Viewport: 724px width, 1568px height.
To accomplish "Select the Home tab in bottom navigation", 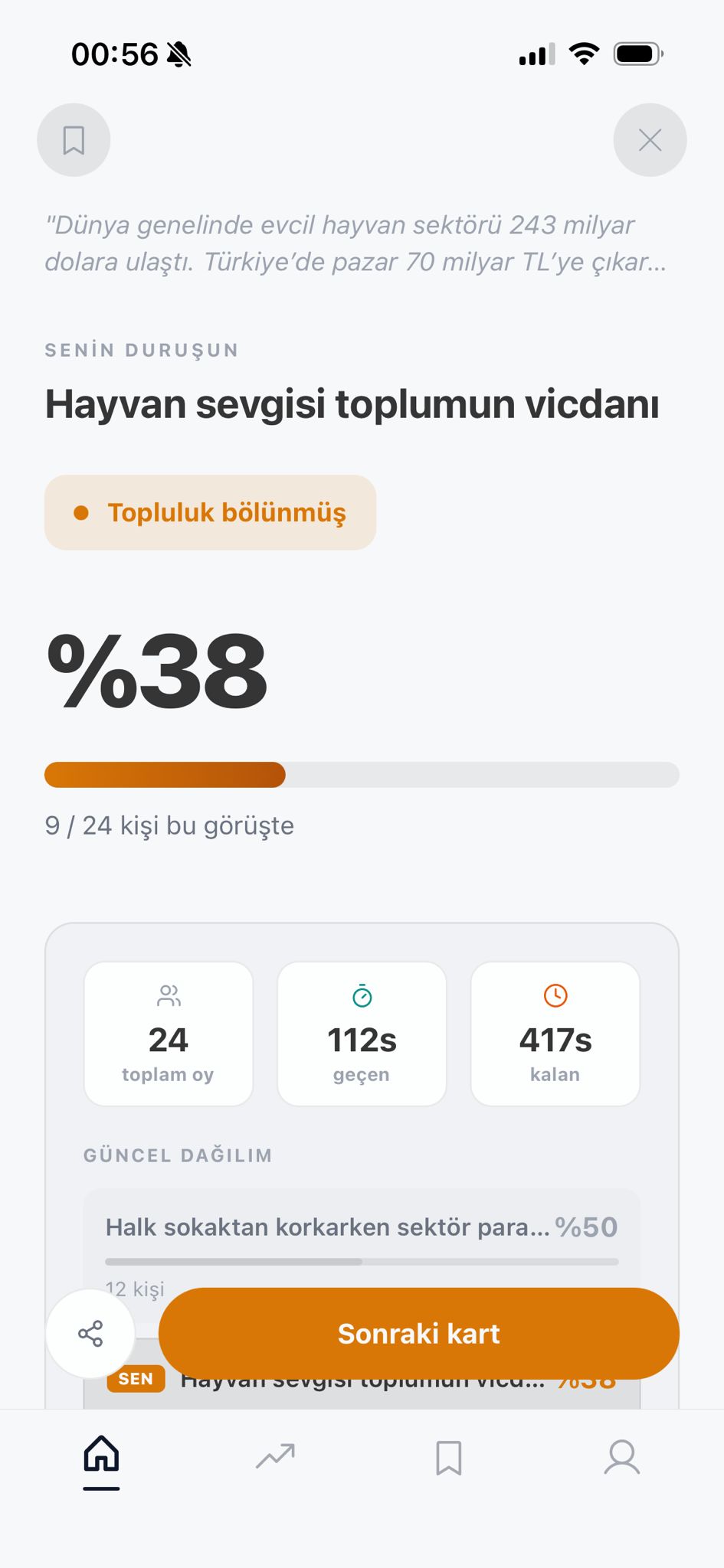I will click(100, 1458).
